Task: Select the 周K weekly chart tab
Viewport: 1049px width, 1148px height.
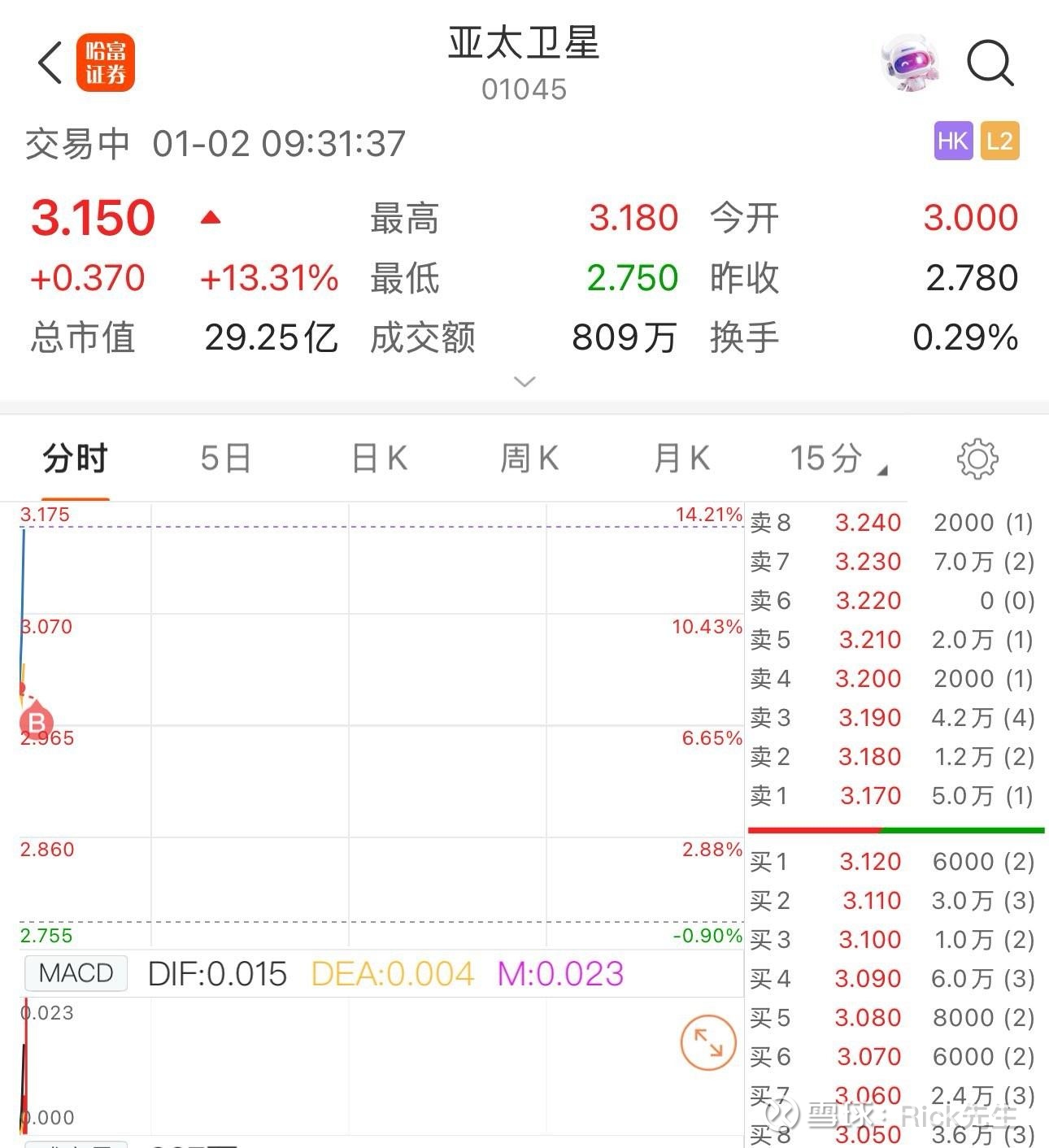Action: pyautogui.click(x=529, y=459)
